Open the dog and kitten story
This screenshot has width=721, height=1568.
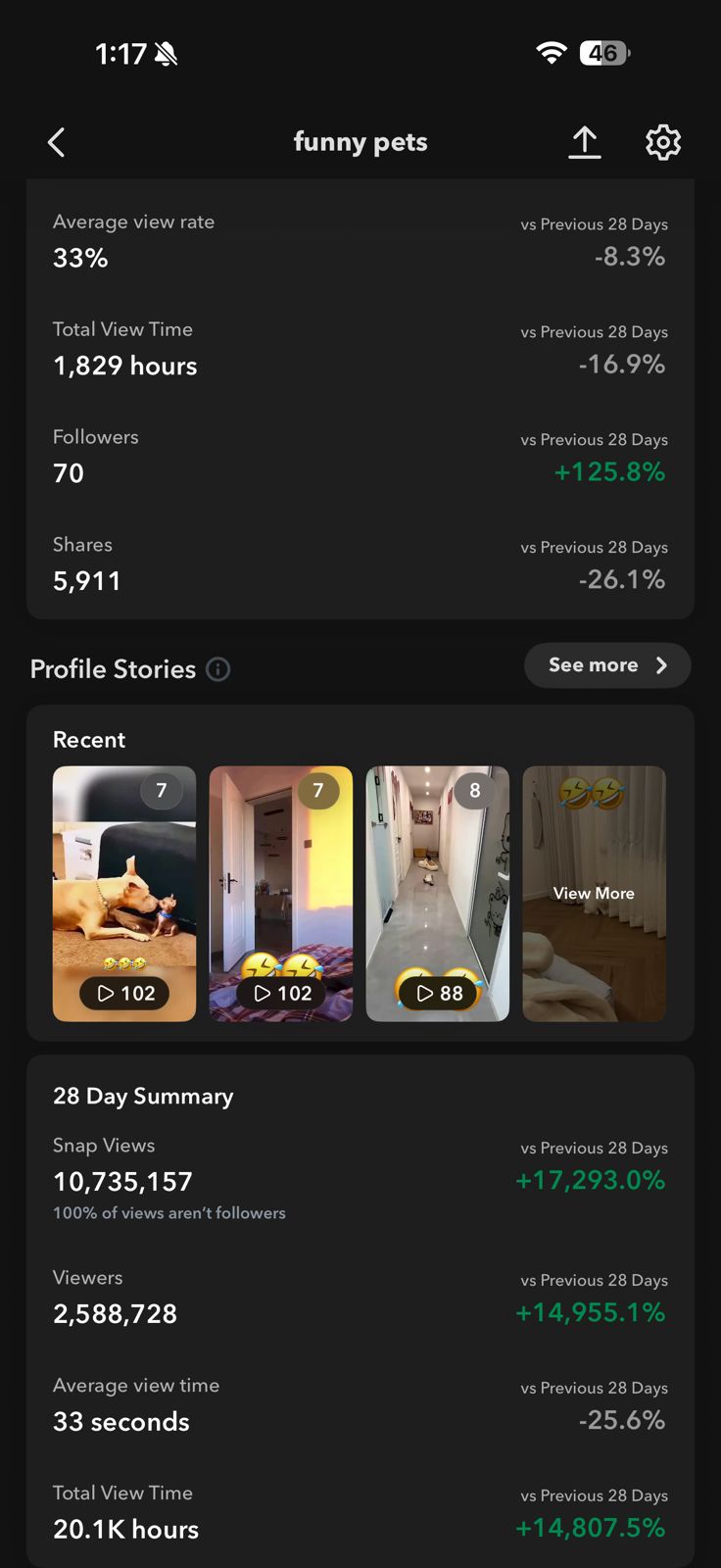click(x=124, y=893)
